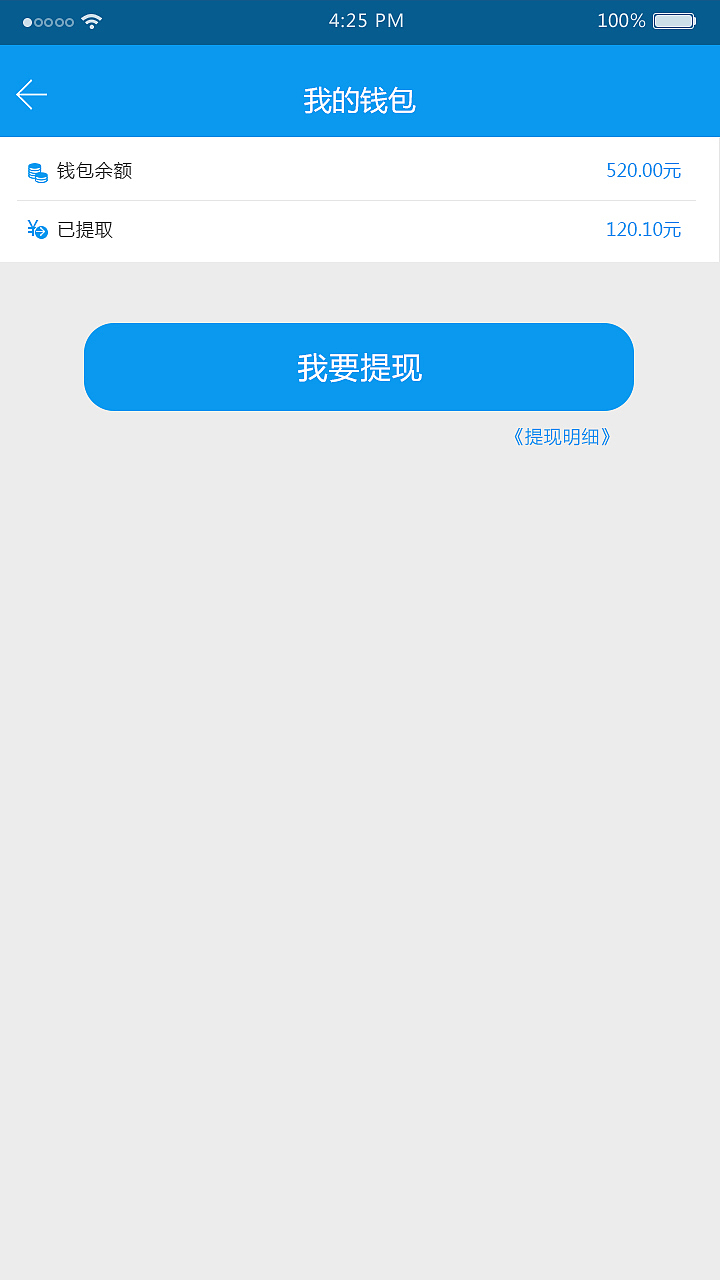Tap the 我要提现 withdrawal button
The height and width of the screenshot is (1280, 720).
click(359, 367)
